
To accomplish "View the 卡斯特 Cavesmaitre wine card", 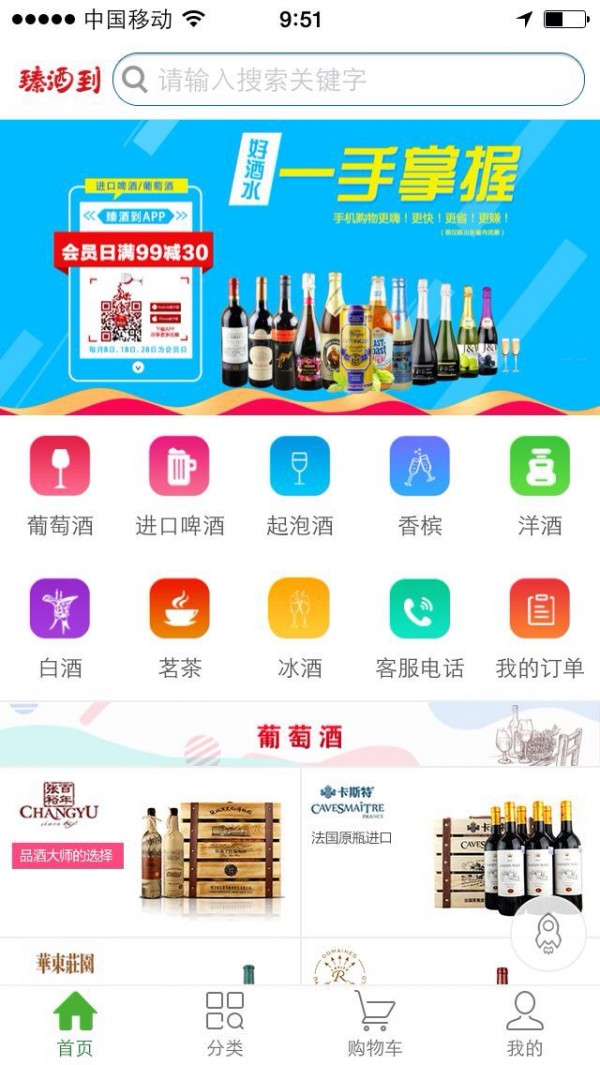I will point(450,851).
